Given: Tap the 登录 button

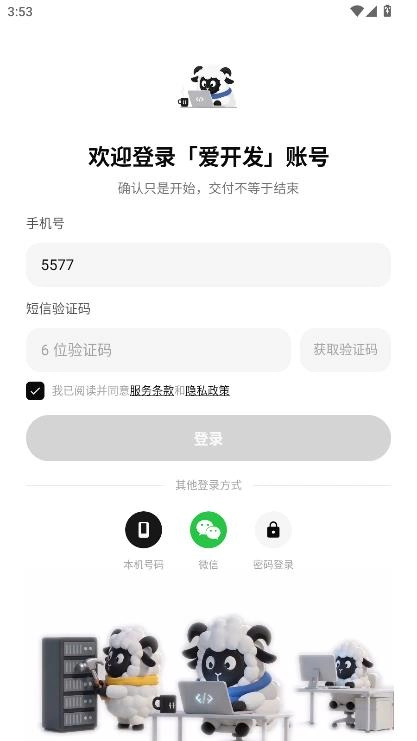Looking at the screenshot, I should 208,438.
